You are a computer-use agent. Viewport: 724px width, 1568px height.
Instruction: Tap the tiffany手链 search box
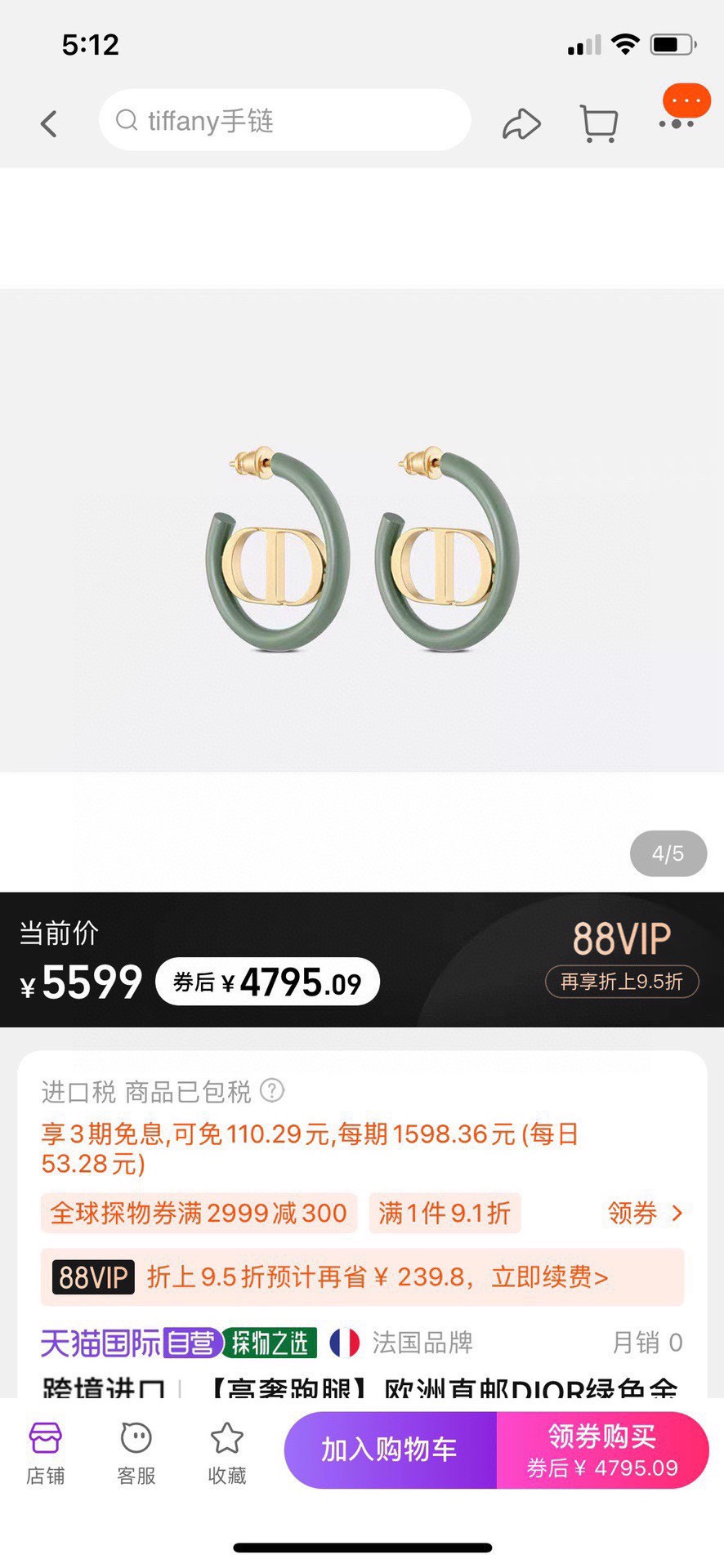pyautogui.click(x=284, y=121)
